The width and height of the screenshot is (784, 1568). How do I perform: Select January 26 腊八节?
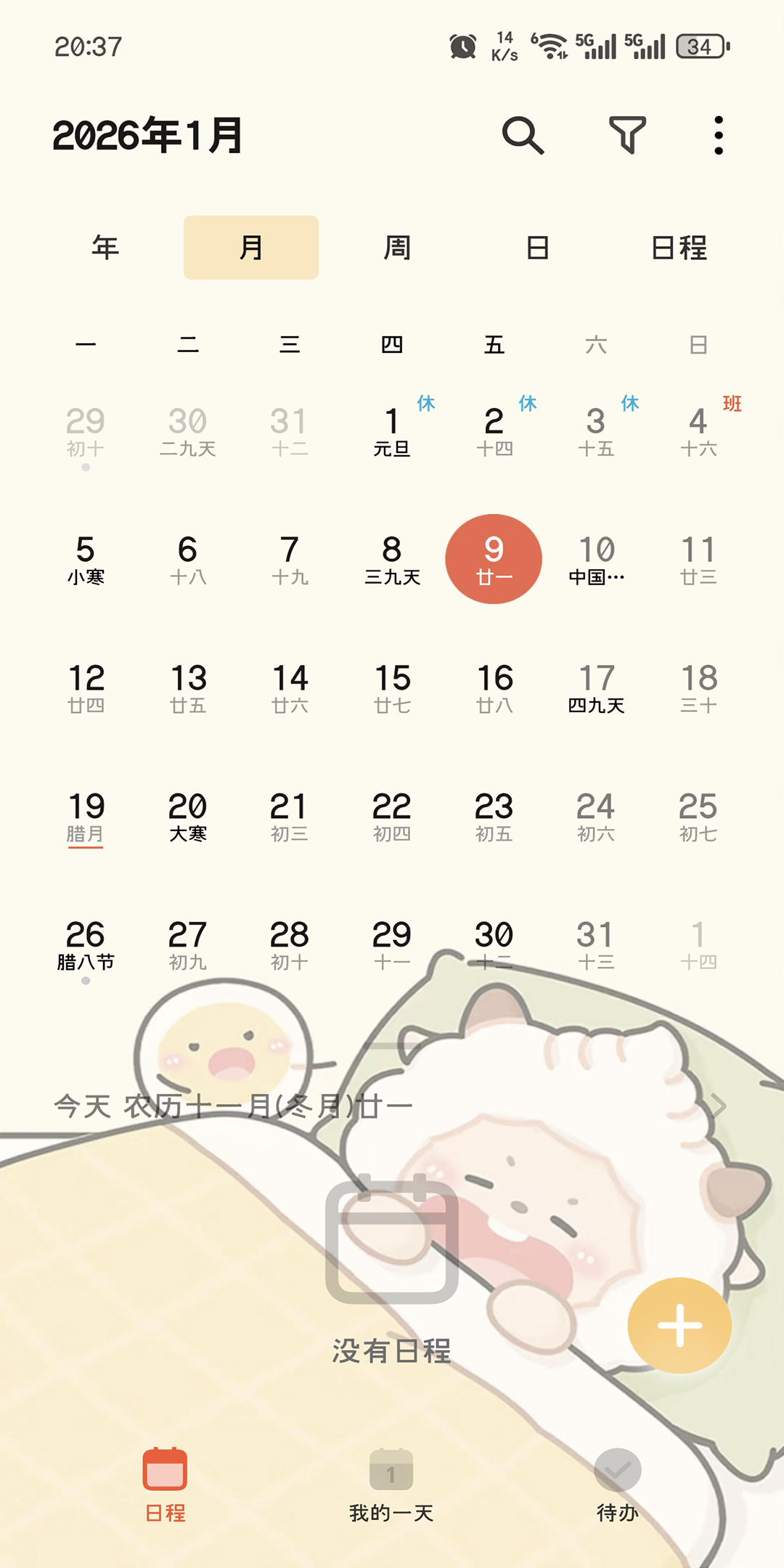[x=86, y=945]
